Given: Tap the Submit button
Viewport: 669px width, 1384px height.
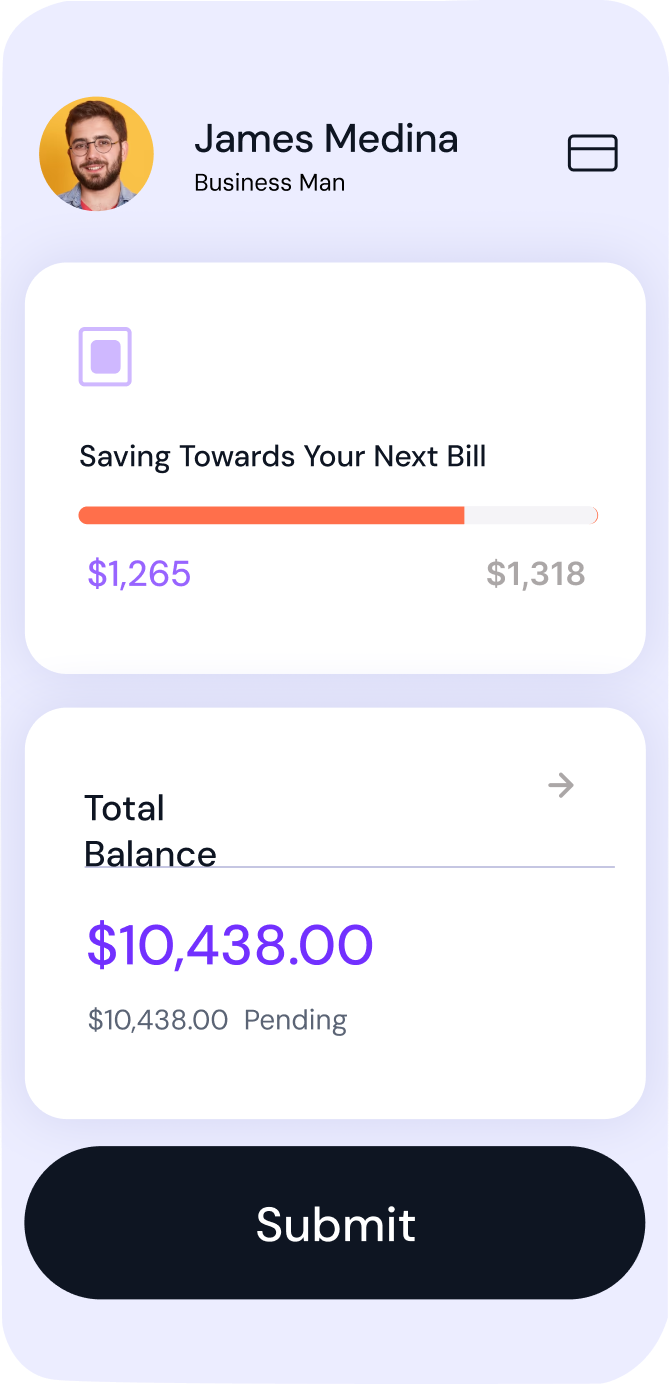Looking at the screenshot, I should pos(335,1223).
